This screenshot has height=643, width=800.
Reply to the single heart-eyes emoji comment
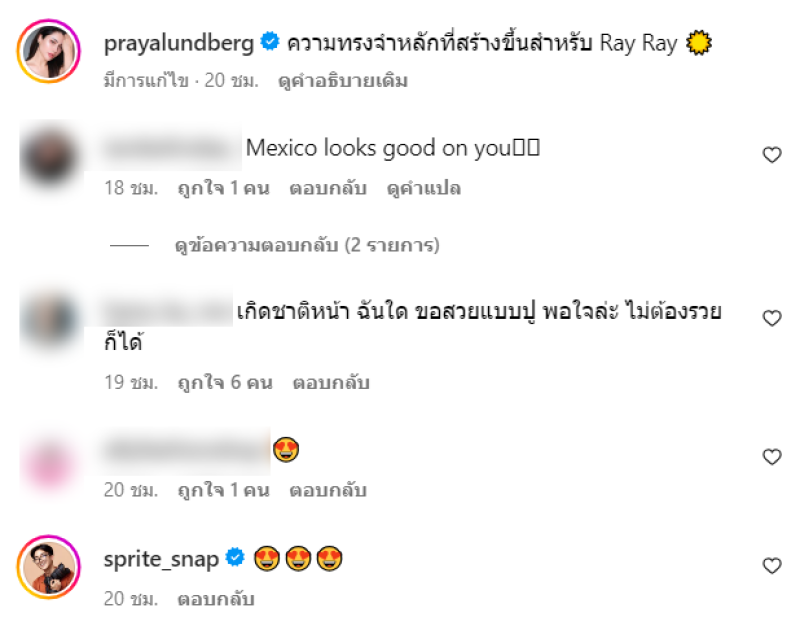[328, 491]
